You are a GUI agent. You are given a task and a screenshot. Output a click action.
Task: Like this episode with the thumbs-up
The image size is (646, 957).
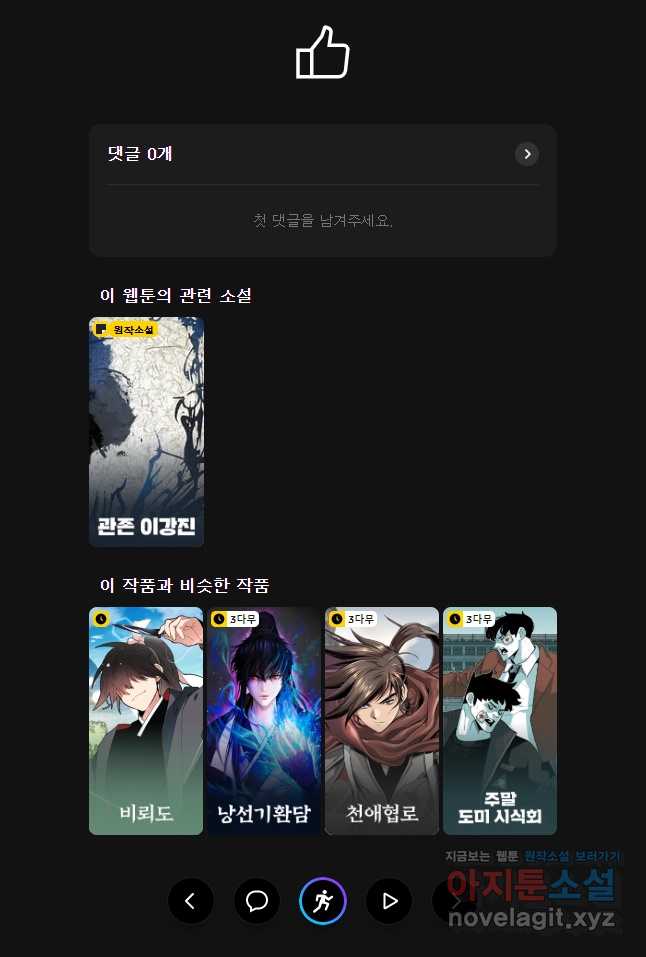pyautogui.click(x=322, y=52)
